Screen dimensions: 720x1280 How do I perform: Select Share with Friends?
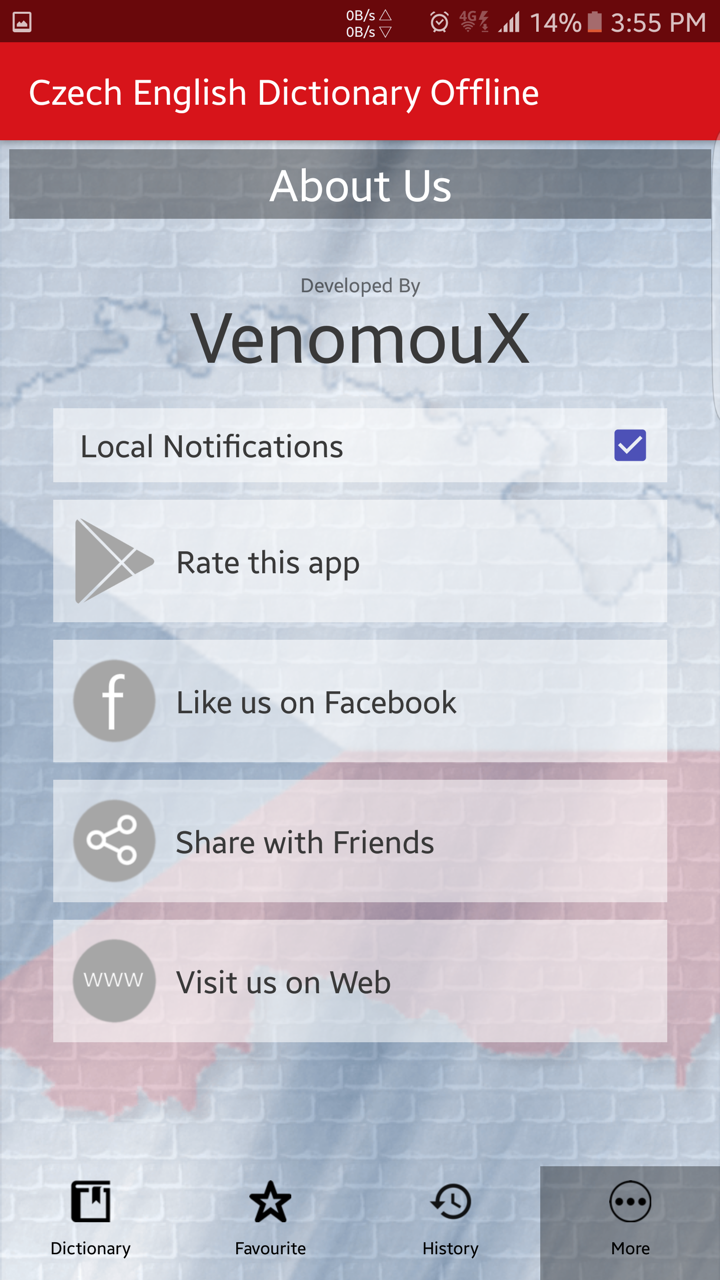[360, 841]
